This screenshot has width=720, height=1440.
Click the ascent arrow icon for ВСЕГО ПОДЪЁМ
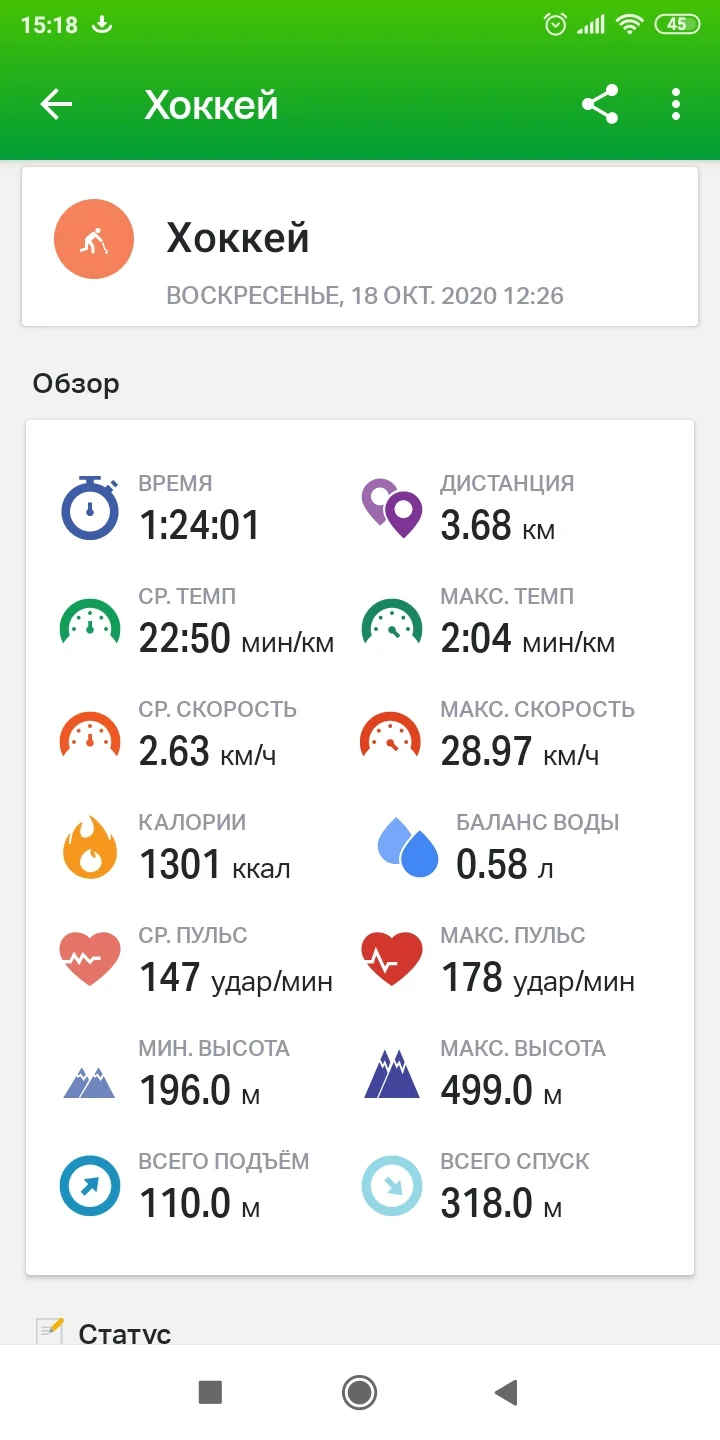tap(91, 1185)
